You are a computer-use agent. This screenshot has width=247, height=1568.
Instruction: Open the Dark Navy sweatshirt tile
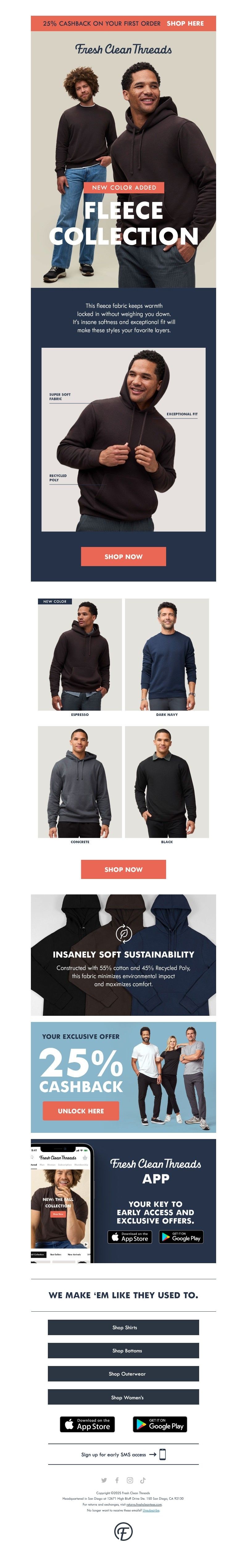(x=167, y=654)
